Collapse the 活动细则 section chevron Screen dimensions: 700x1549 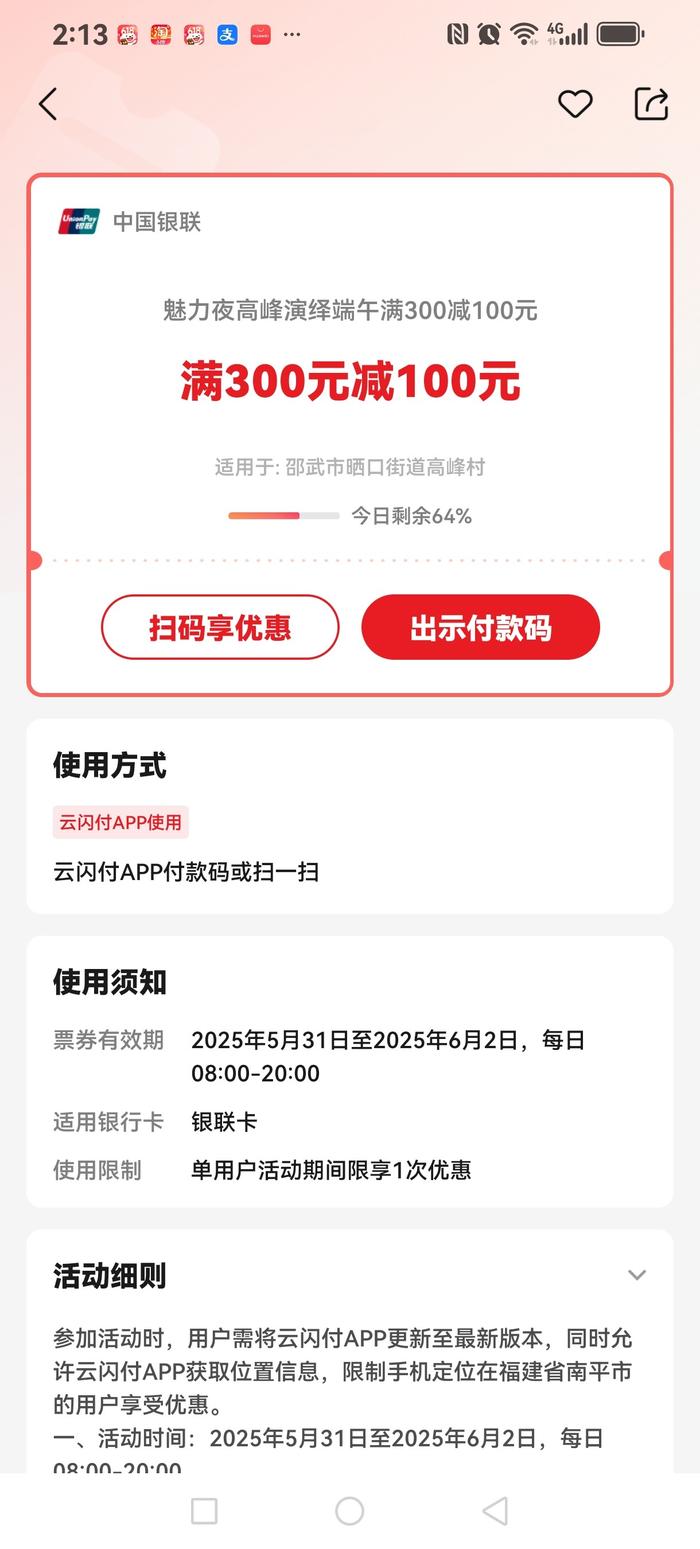(x=636, y=1275)
